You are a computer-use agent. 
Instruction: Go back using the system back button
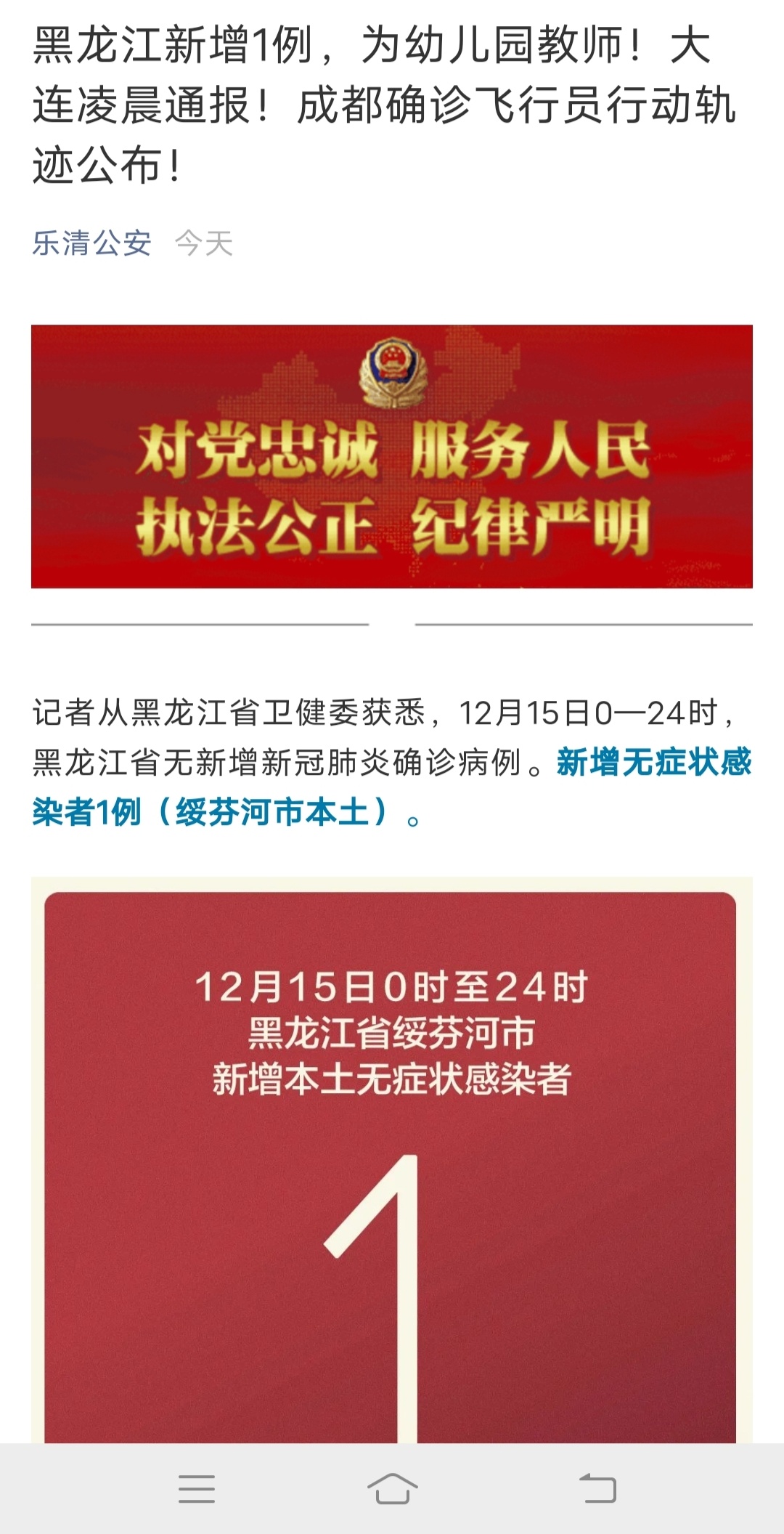[x=597, y=1489]
